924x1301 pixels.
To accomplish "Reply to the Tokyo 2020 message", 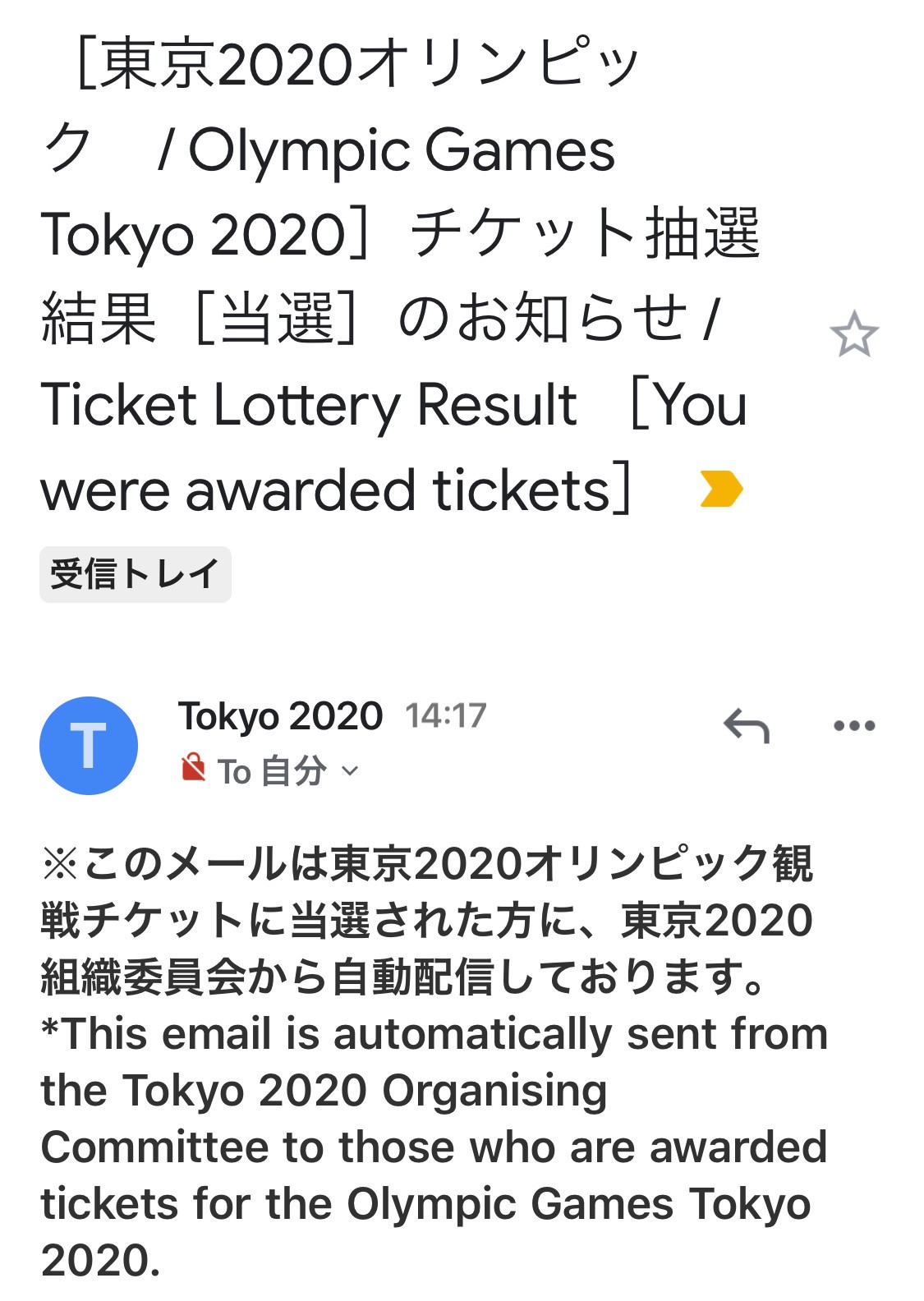I will tap(746, 726).
